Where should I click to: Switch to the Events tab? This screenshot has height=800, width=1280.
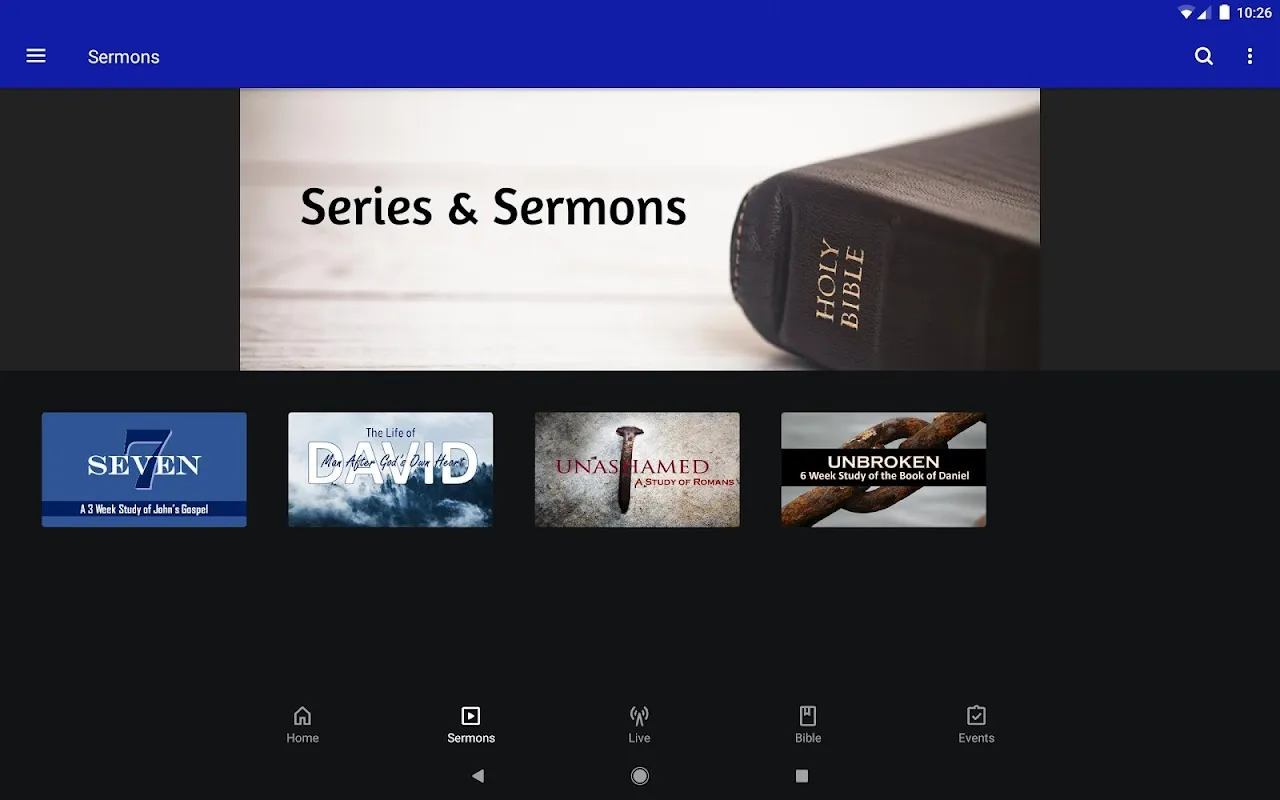[976, 725]
